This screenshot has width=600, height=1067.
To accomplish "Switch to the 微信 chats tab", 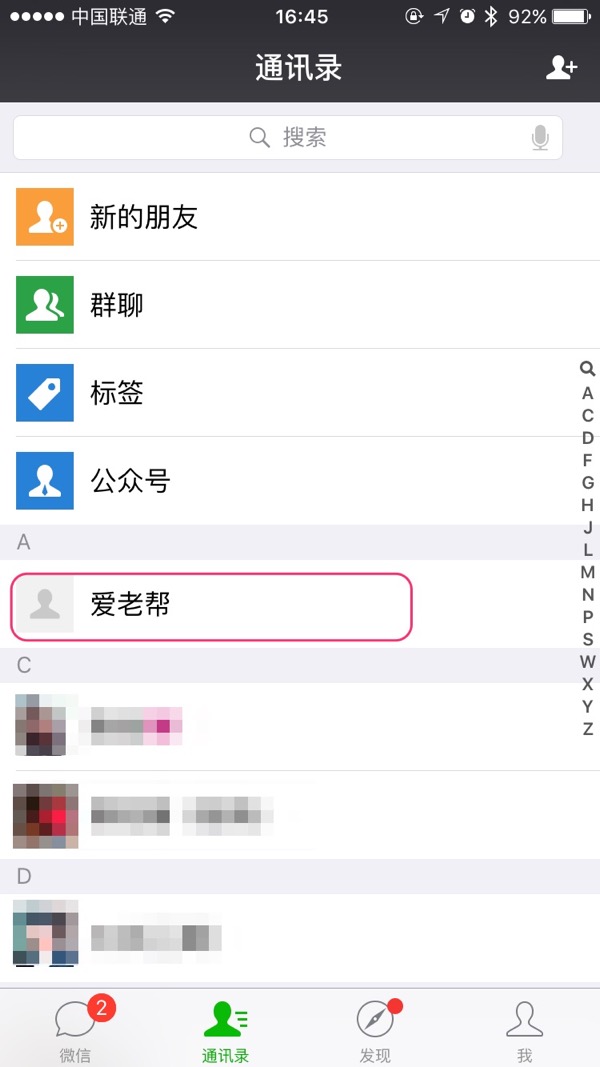I will pyautogui.click(x=75, y=1029).
